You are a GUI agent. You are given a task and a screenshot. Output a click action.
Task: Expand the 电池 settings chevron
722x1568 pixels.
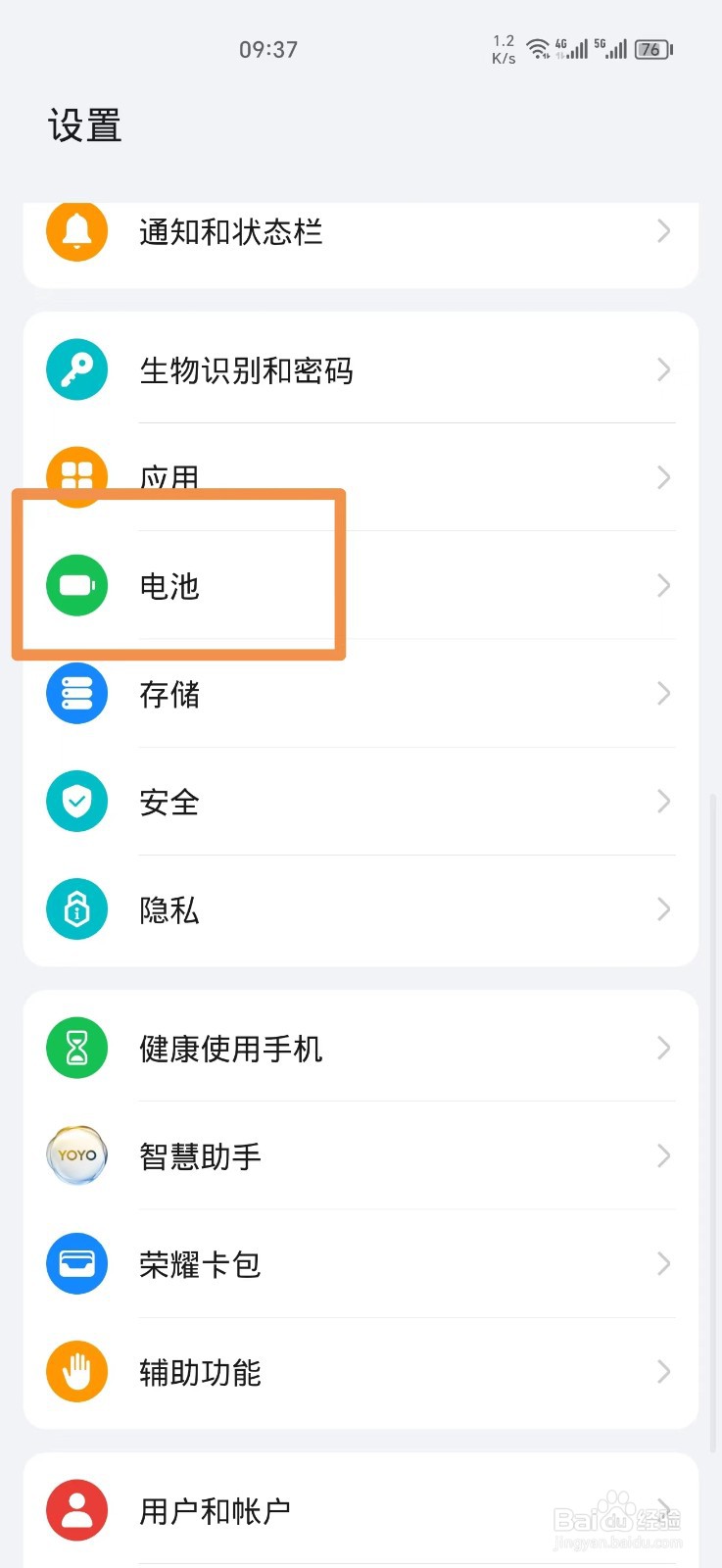pos(664,586)
